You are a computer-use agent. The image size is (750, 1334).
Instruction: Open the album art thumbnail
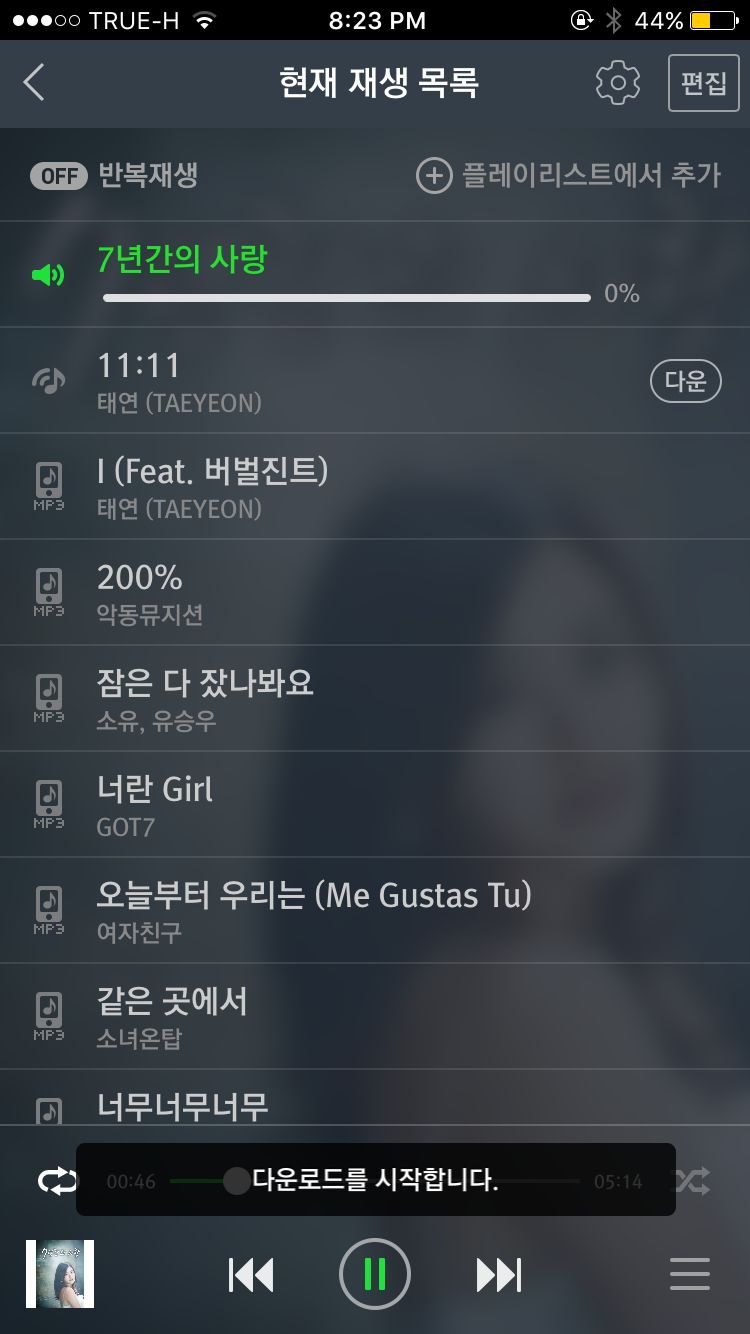pyautogui.click(x=60, y=1274)
